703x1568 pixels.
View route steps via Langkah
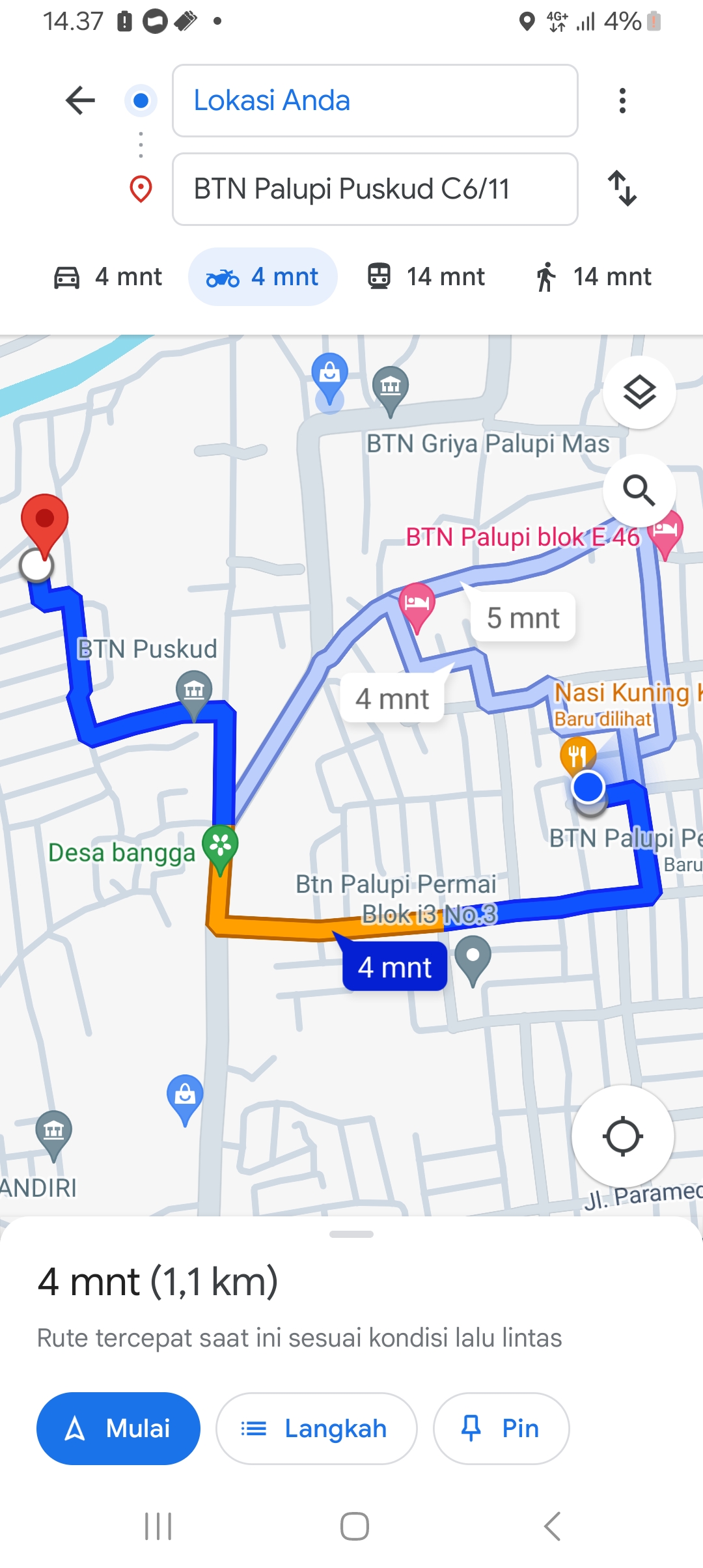tap(316, 1429)
